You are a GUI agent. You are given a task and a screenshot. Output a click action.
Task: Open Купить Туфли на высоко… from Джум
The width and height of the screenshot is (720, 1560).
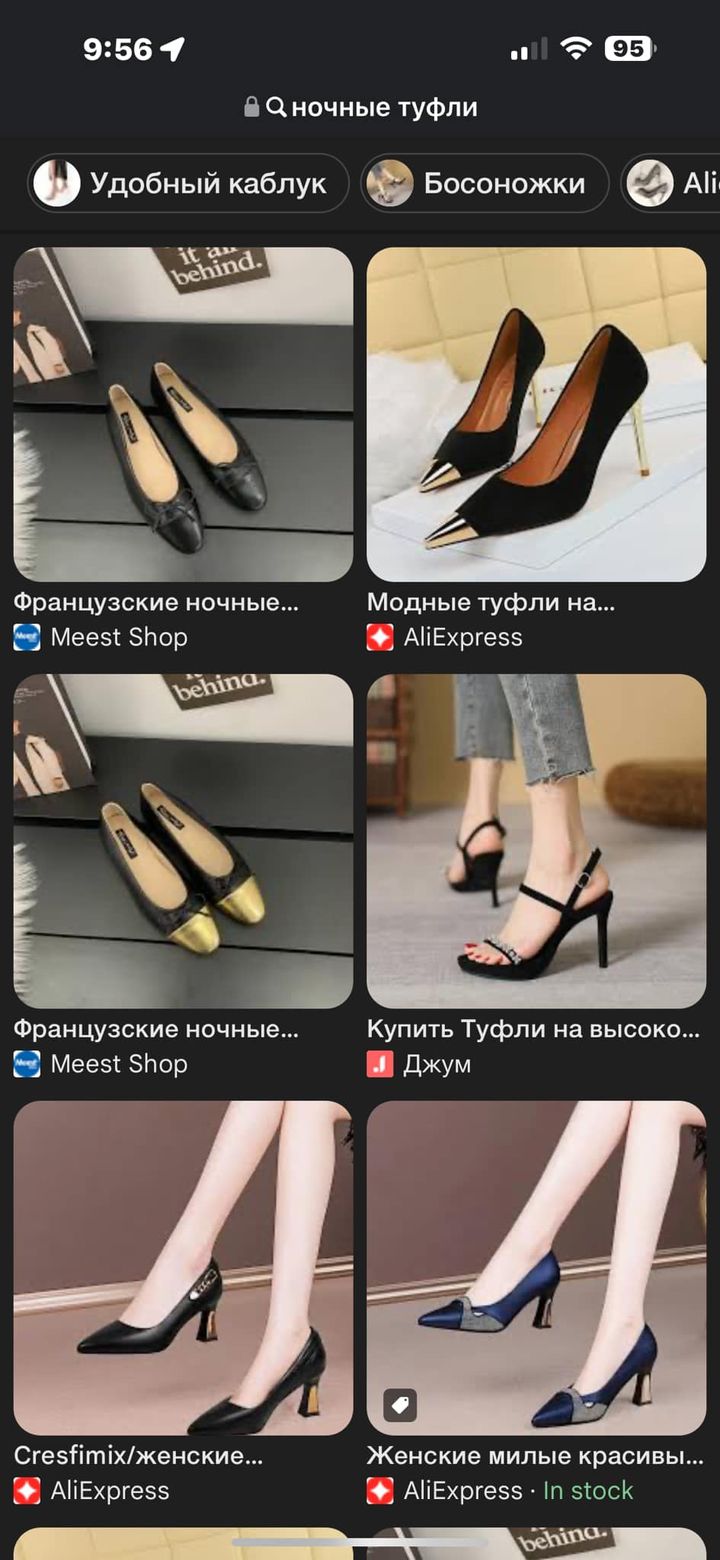[x=536, y=841]
